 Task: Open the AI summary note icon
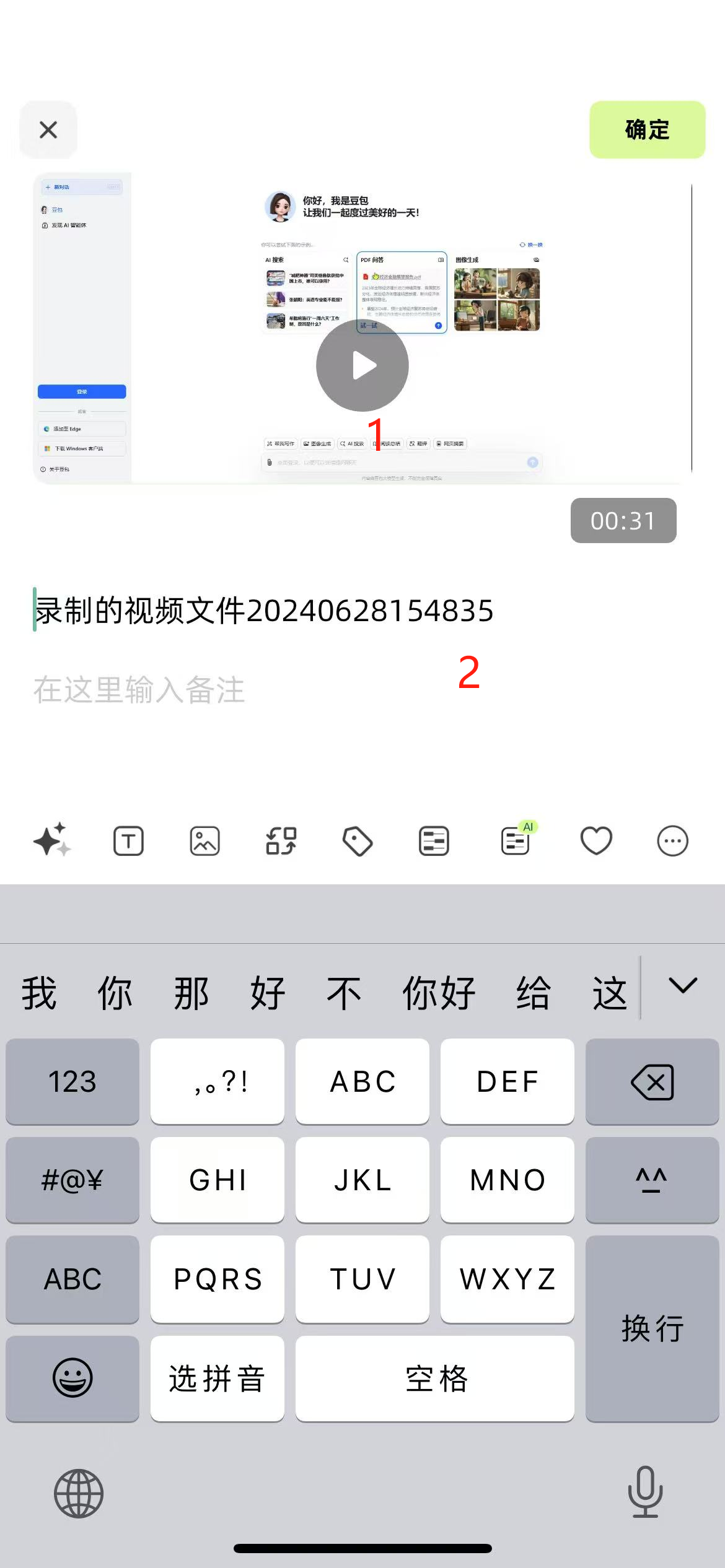point(516,841)
